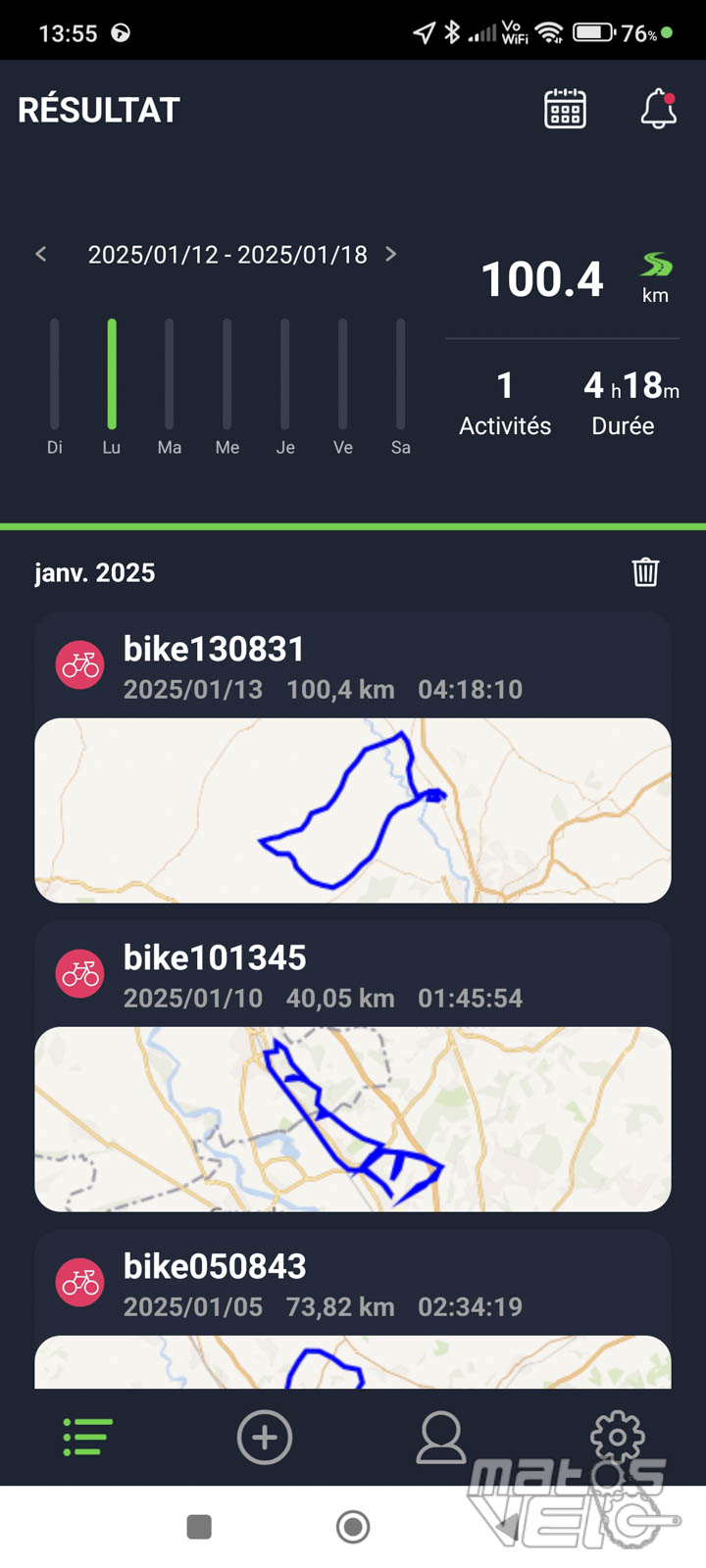Open the bike050843 activity
Image resolution: width=706 pixels, height=1568 pixels.
pyautogui.click(x=353, y=1309)
